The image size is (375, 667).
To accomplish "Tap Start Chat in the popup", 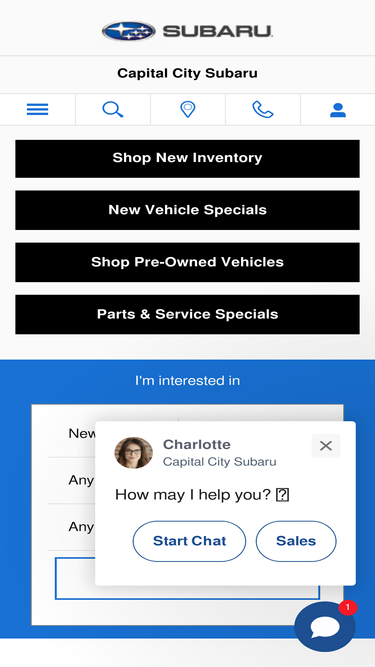I will coord(189,541).
